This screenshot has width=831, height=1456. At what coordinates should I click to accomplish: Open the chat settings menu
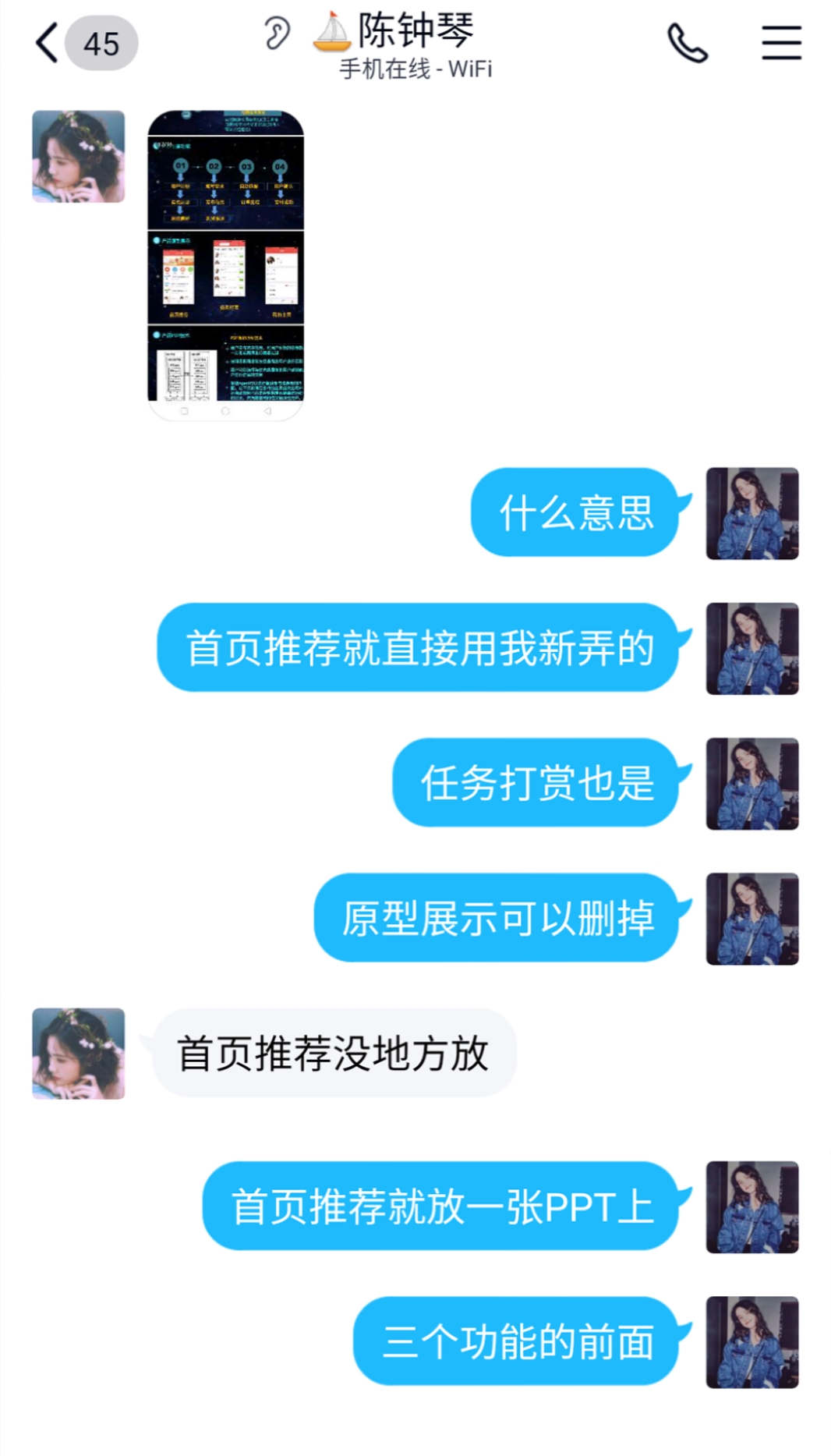pyautogui.click(x=781, y=43)
